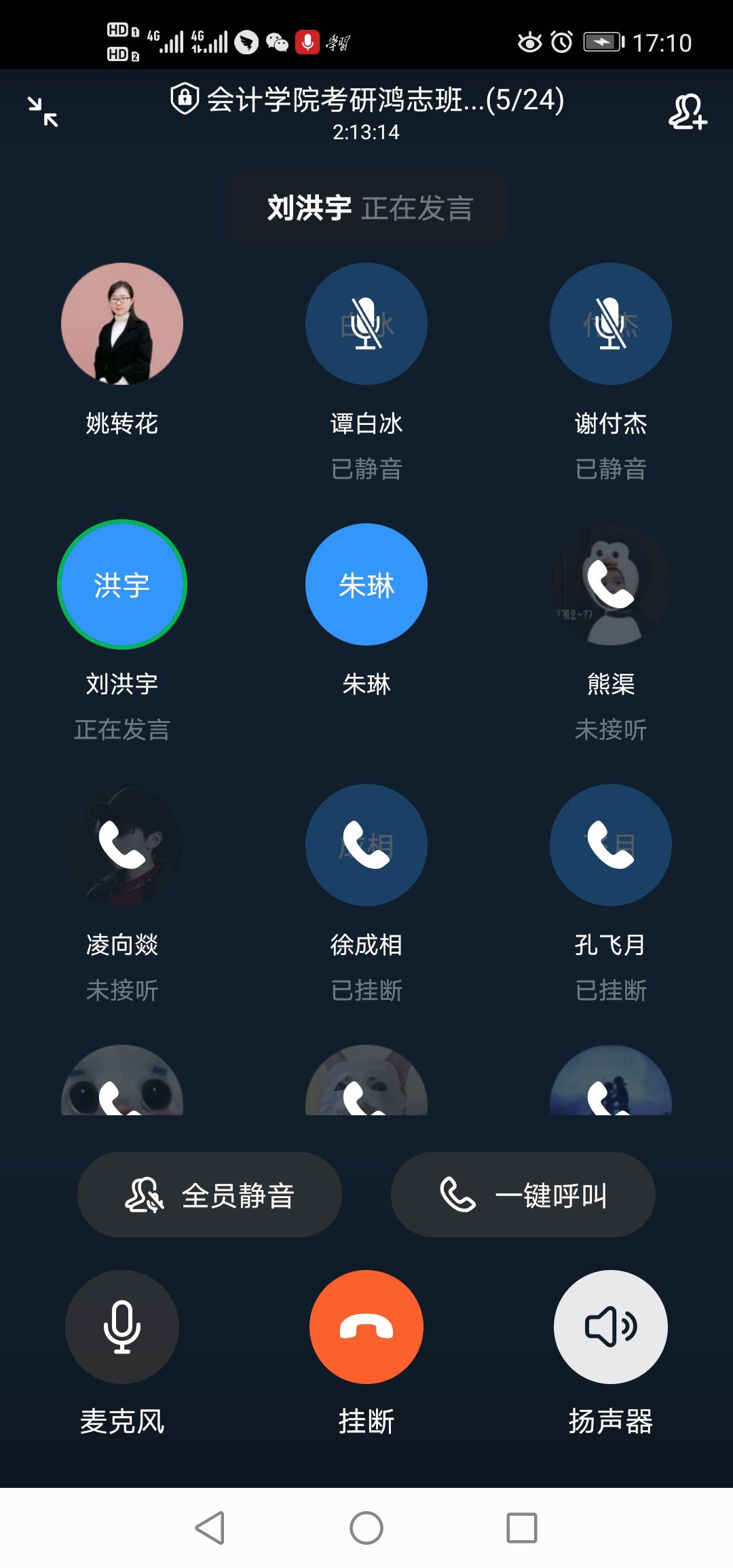
Task: Toggle the 麦克风 microphone
Action: (122, 1327)
